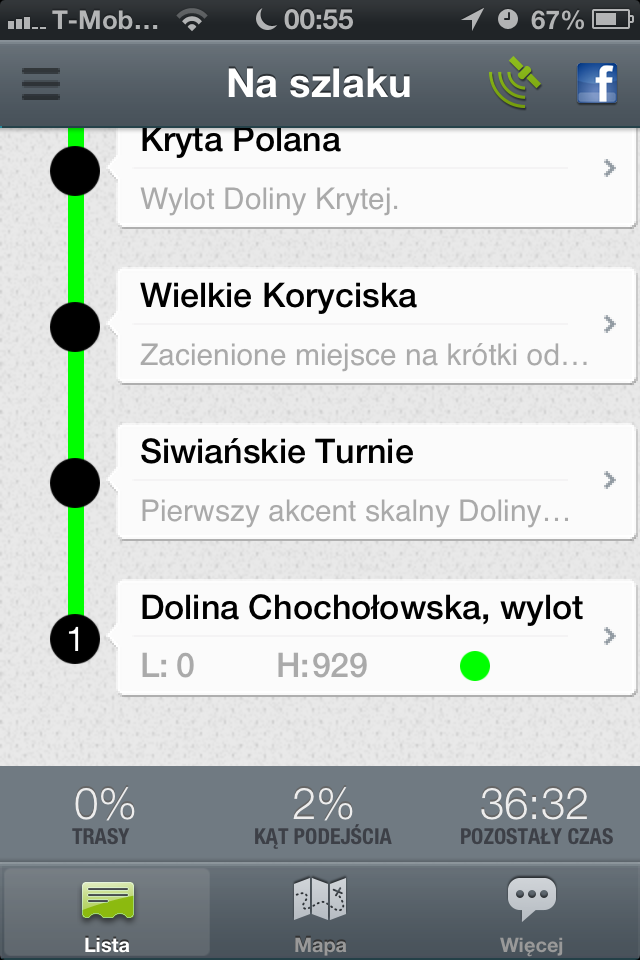This screenshot has width=640, height=960.
Task: Select the Lista tab
Action: tap(107, 913)
